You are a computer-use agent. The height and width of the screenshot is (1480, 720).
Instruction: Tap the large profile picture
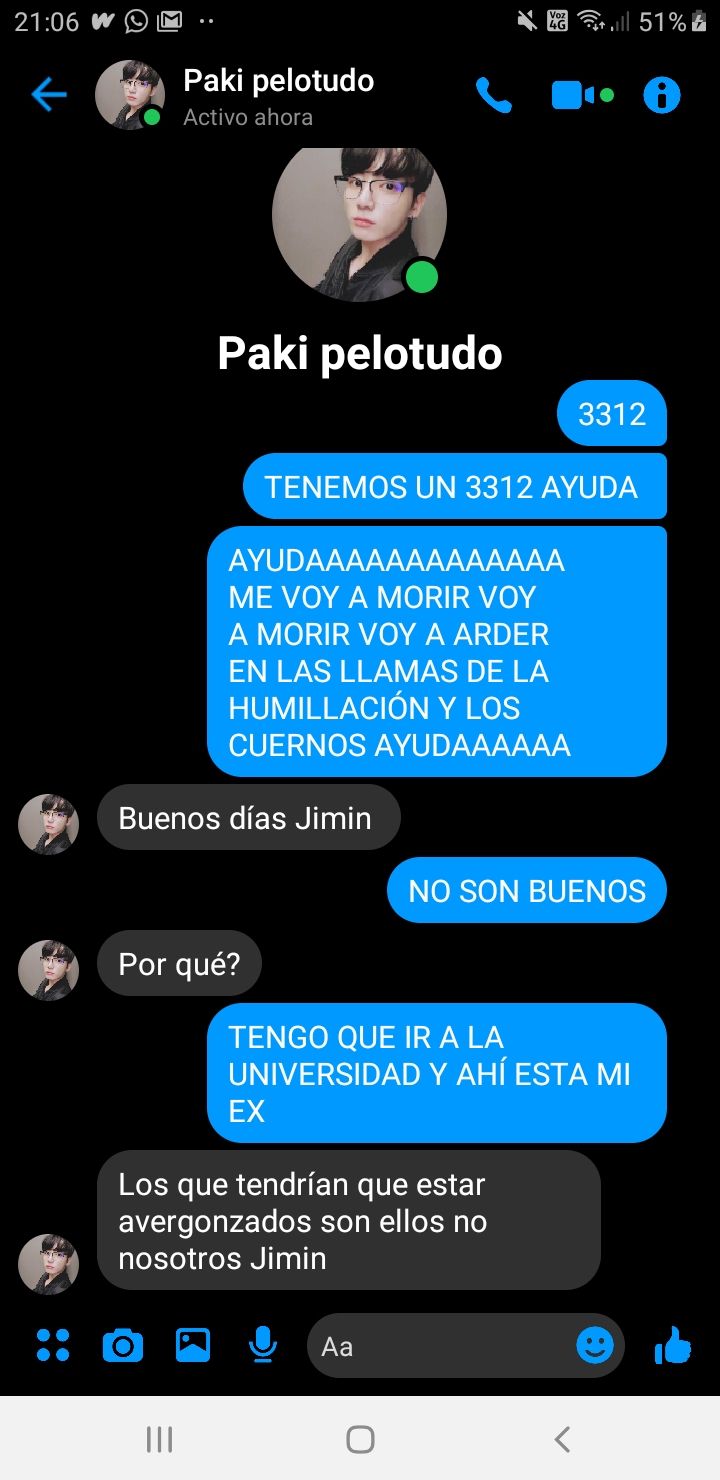coord(359,218)
